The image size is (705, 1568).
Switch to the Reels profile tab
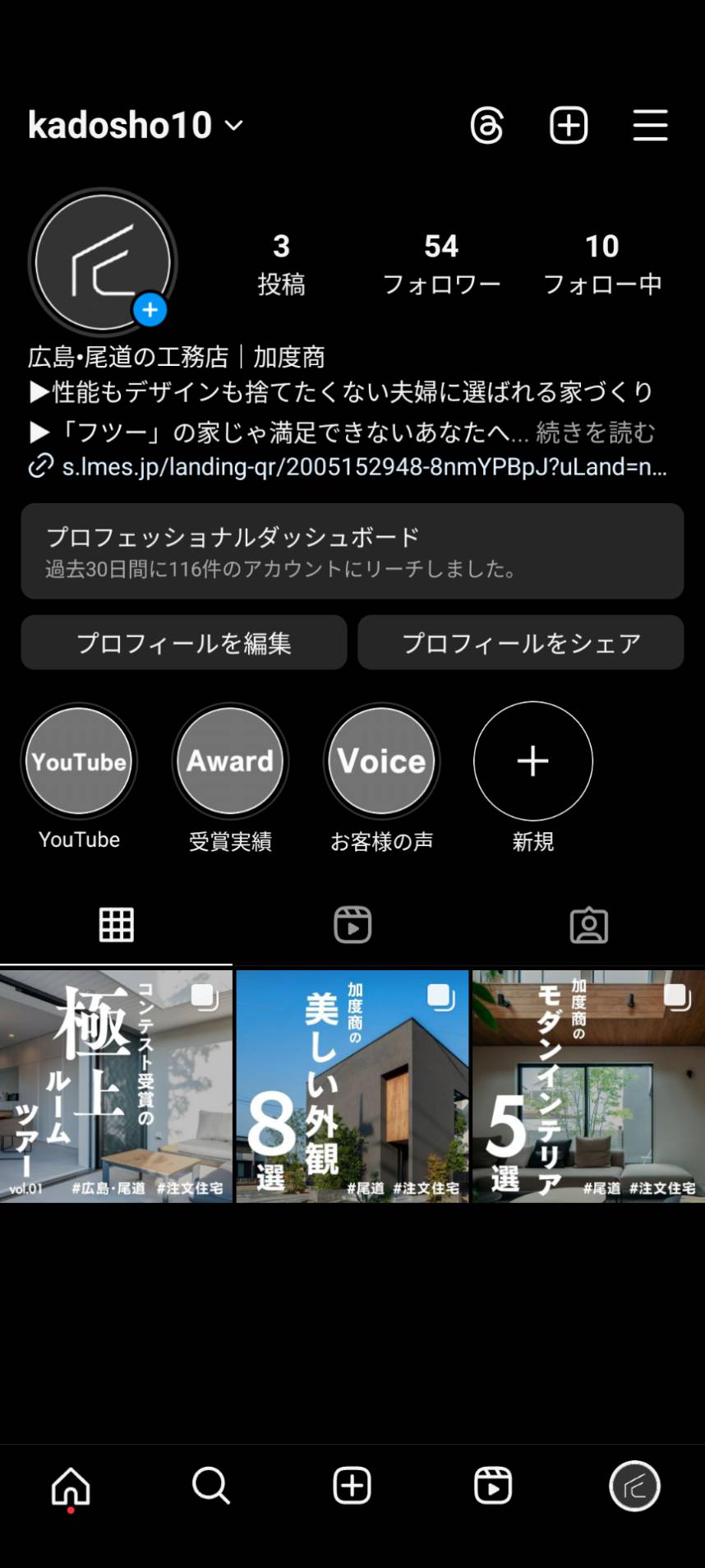point(352,925)
